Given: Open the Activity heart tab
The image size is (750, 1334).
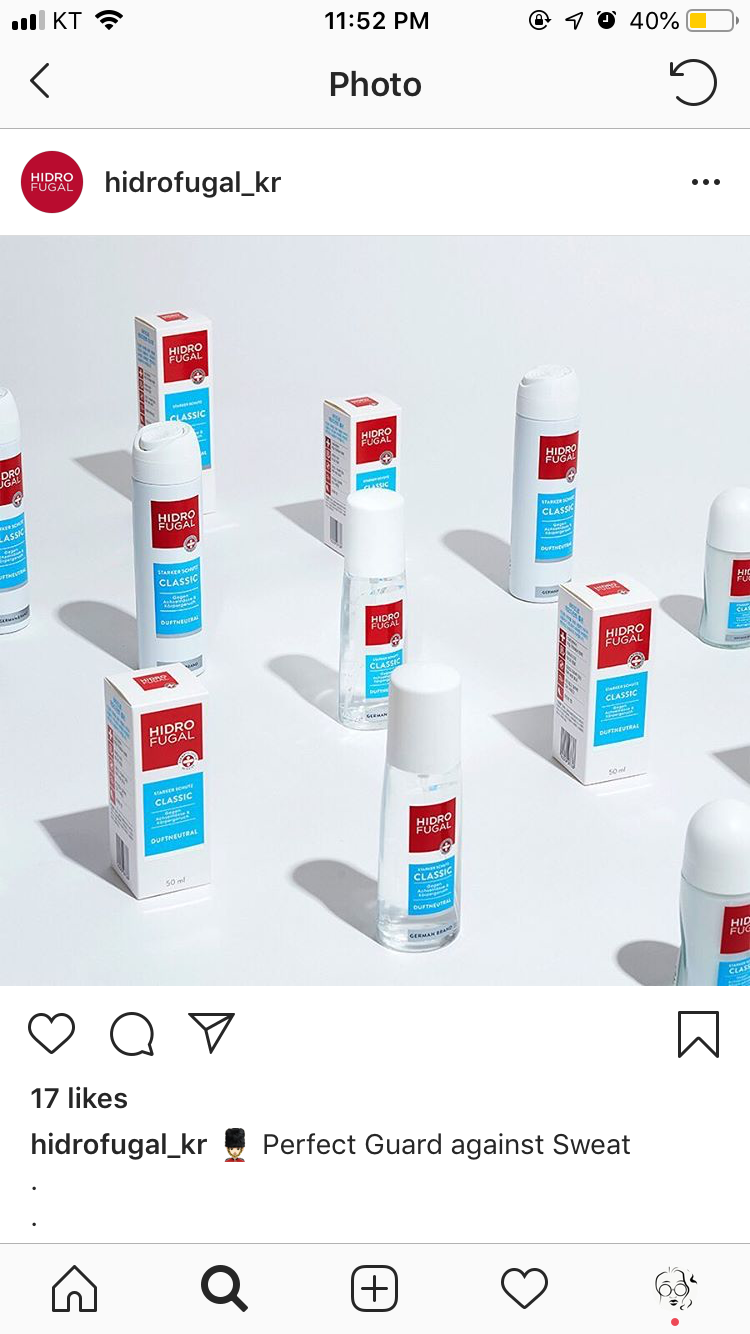Looking at the screenshot, I should pyautogui.click(x=525, y=1289).
